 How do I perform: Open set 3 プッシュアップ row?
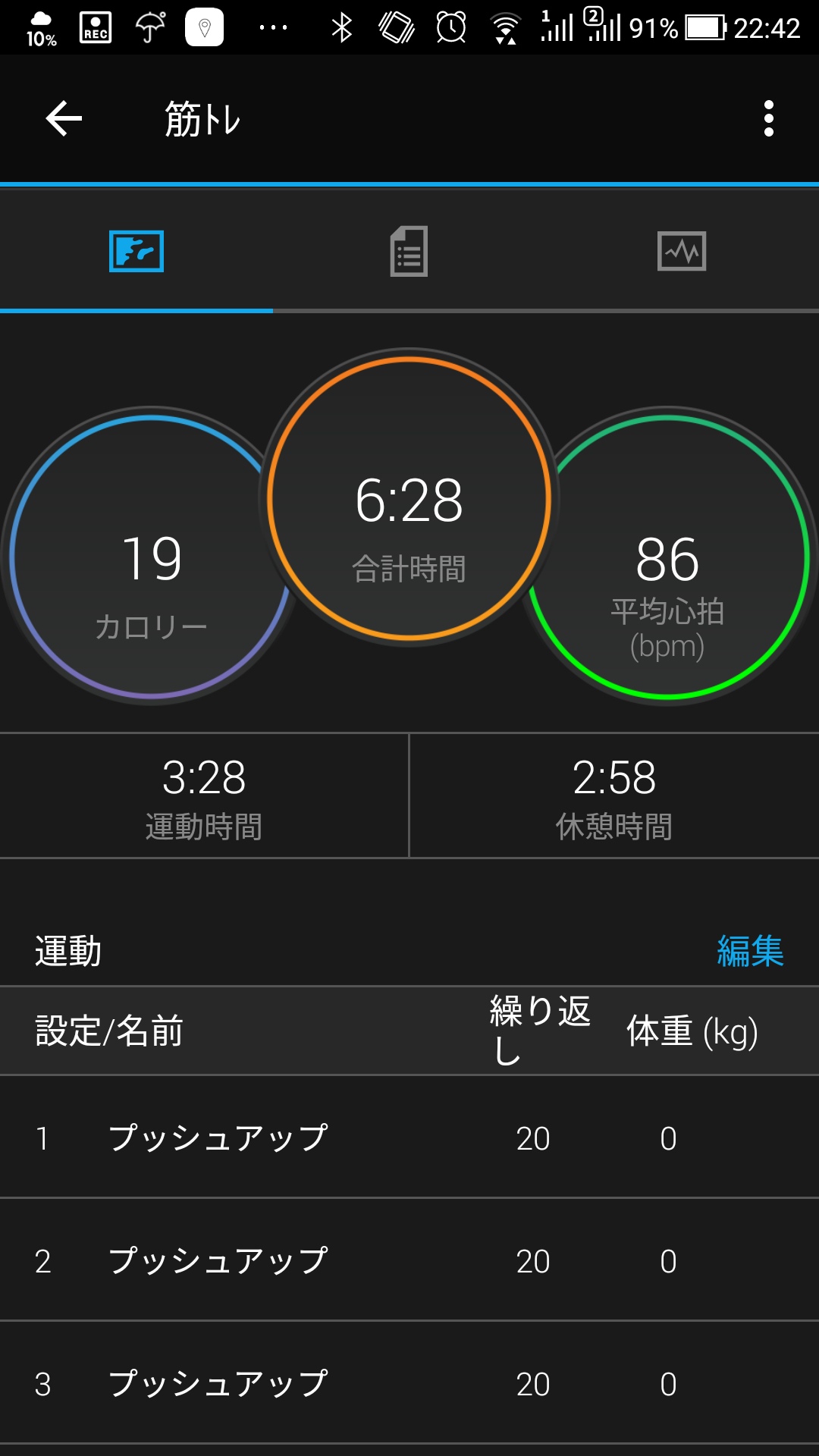tap(409, 1383)
